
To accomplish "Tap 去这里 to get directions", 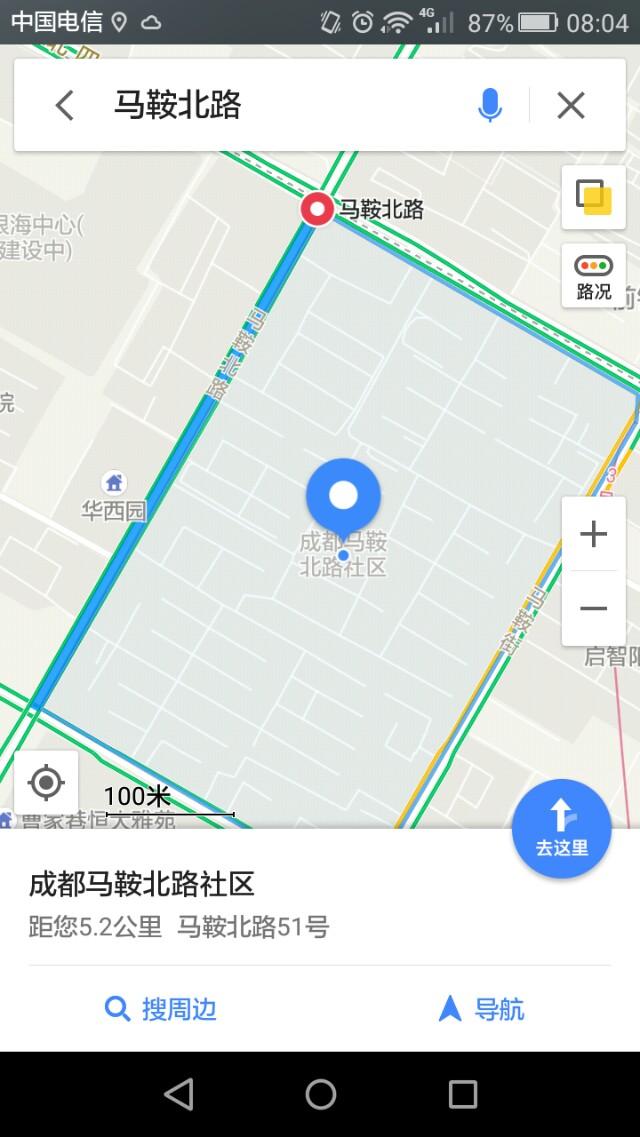I will coord(561,829).
